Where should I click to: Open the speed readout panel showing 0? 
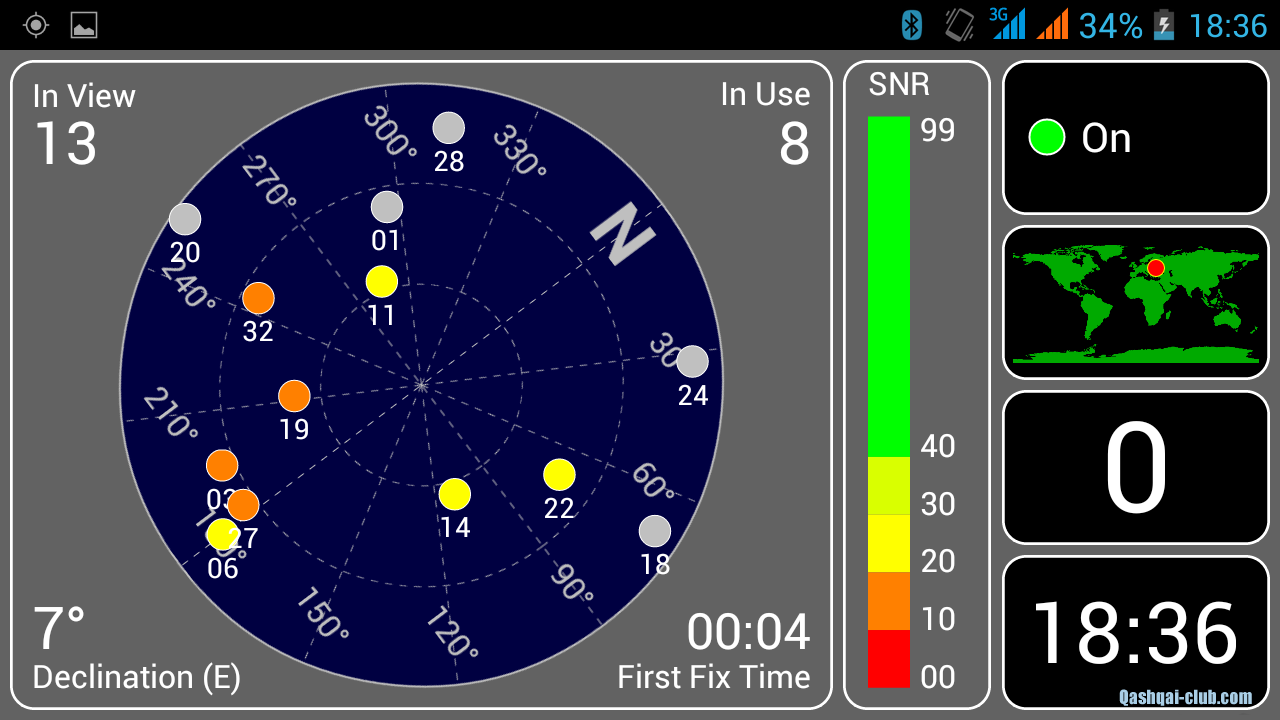pyautogui.click(x=1135, y=468)
